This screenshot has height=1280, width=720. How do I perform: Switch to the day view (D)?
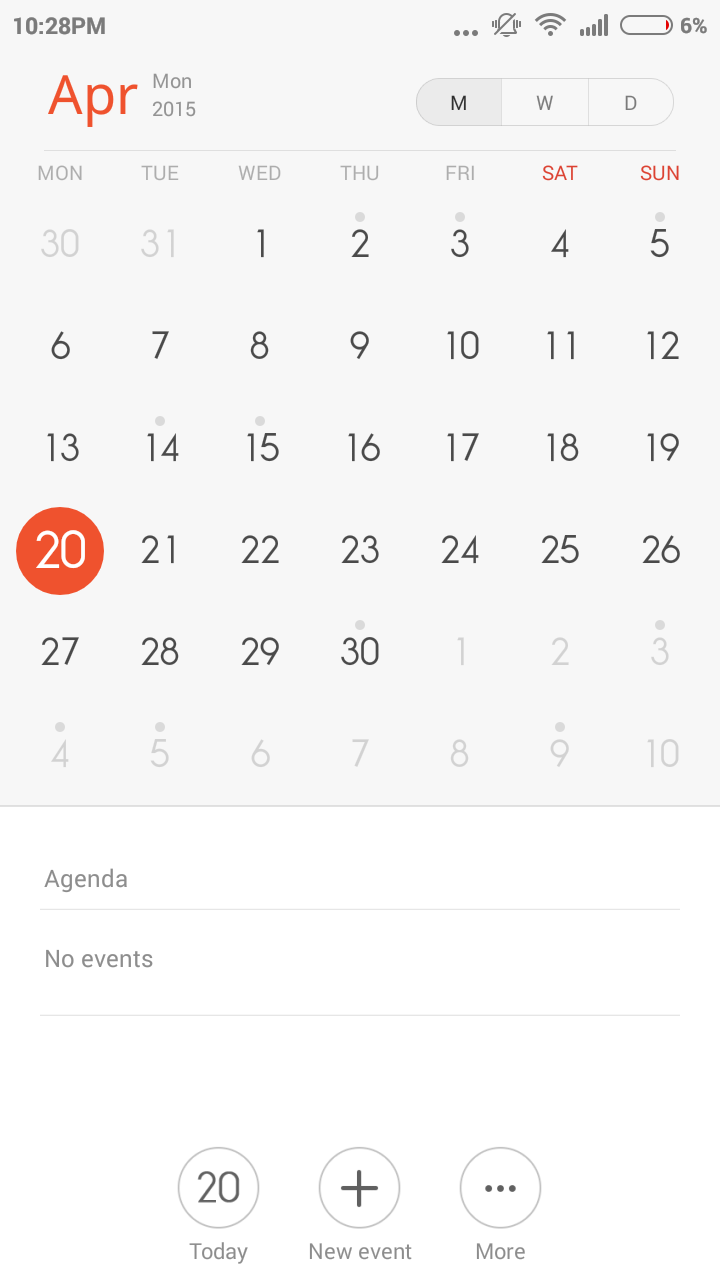pyautogui.click(x=630, y=103)
